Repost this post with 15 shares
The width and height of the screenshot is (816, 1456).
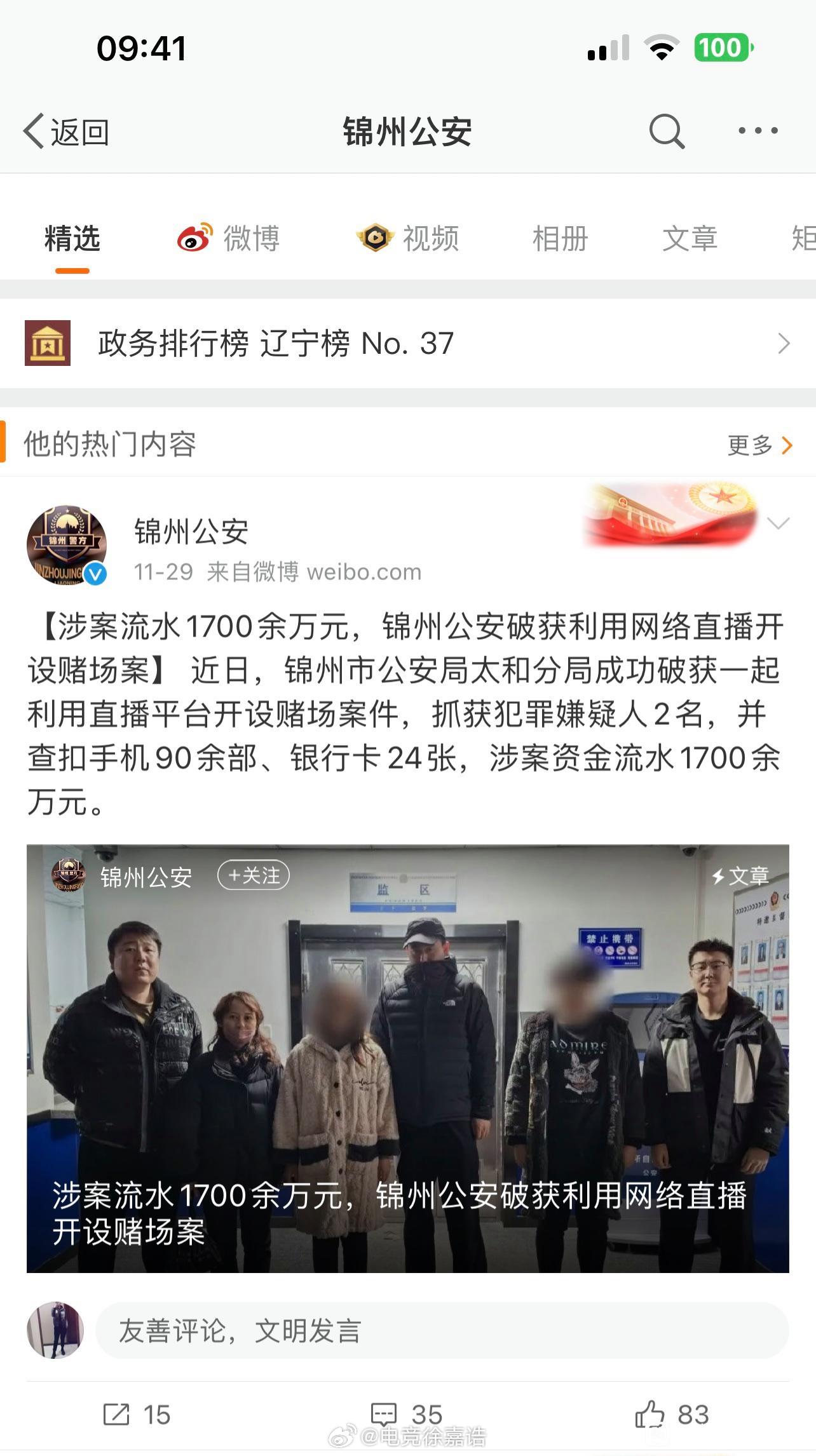coord(137,1415)
